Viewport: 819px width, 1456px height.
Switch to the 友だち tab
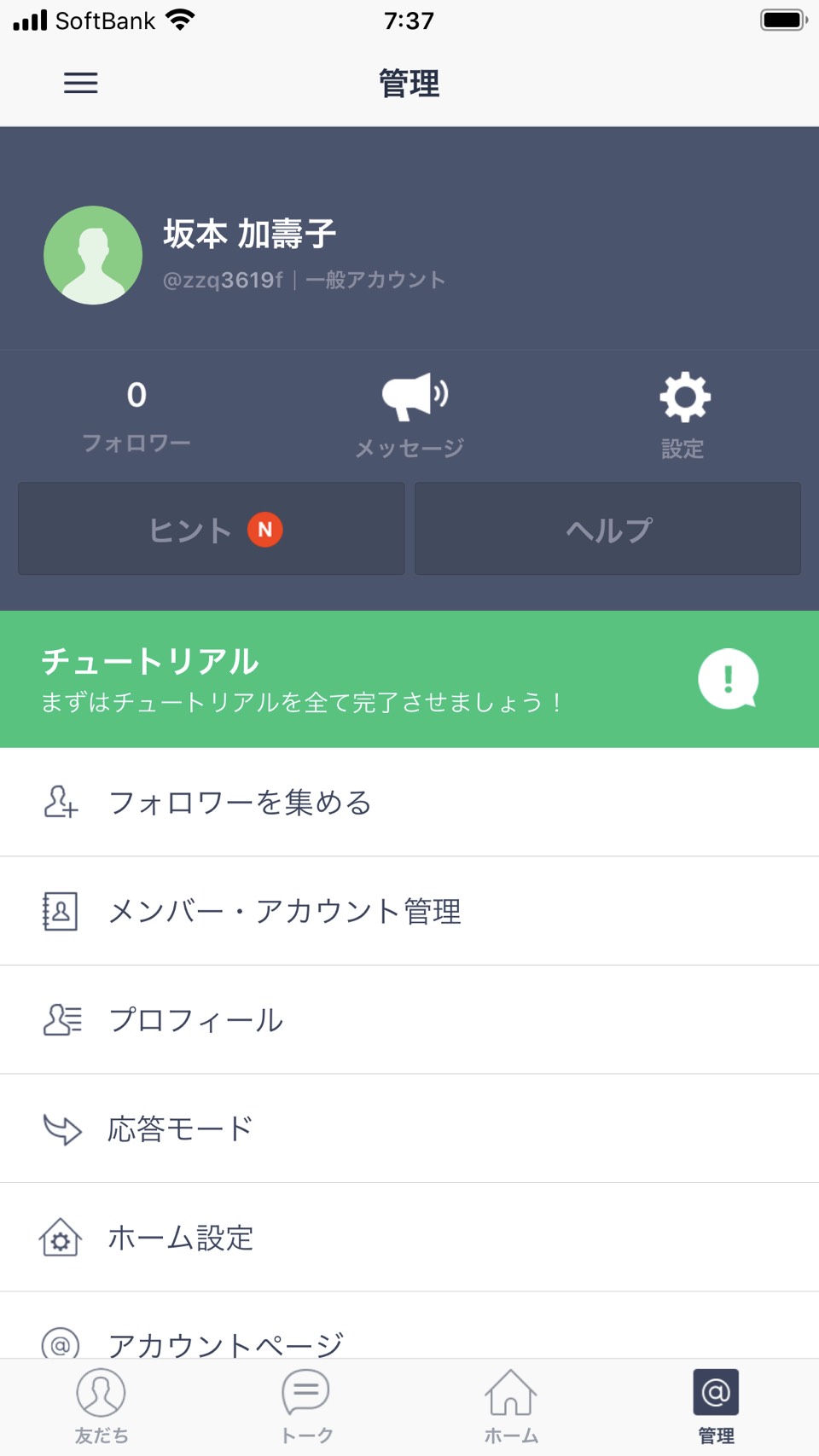point(102,1407)
